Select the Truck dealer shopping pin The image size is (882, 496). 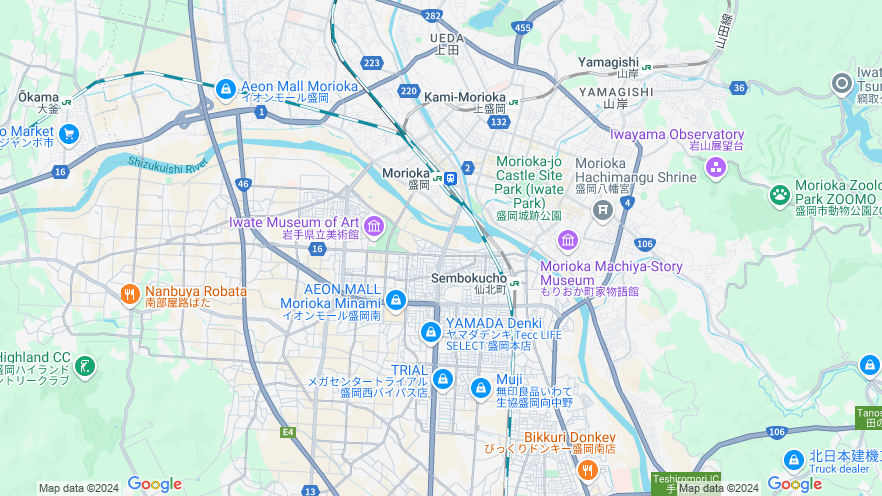(793, 460)
